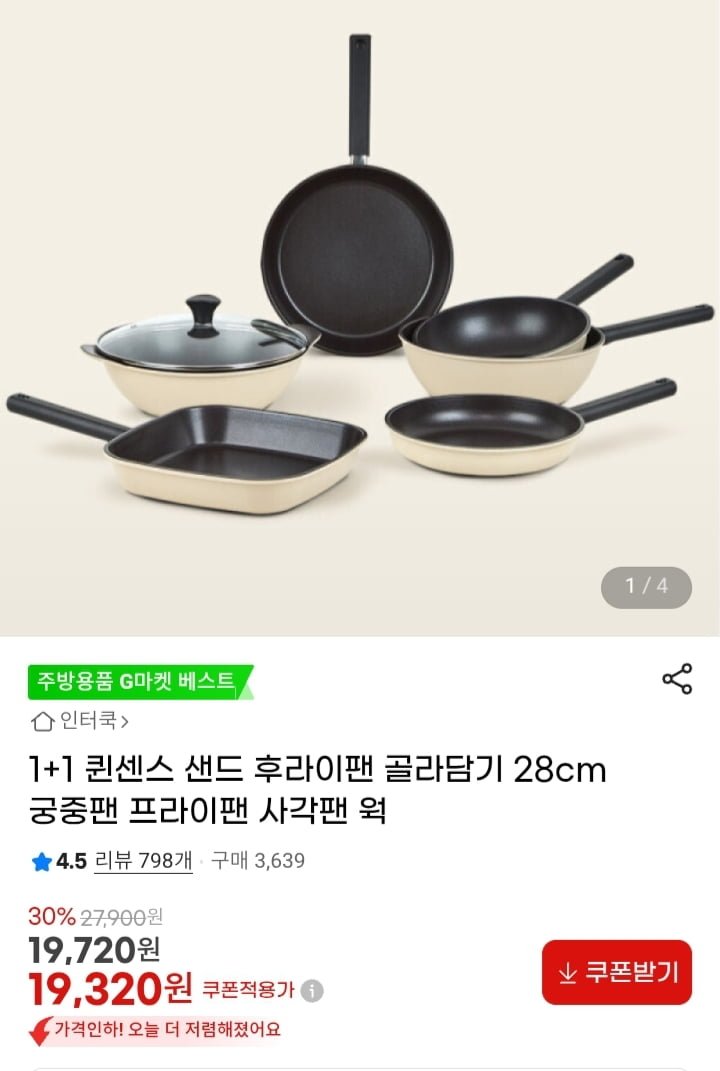Open the frying pan product image

coord(360,318)
